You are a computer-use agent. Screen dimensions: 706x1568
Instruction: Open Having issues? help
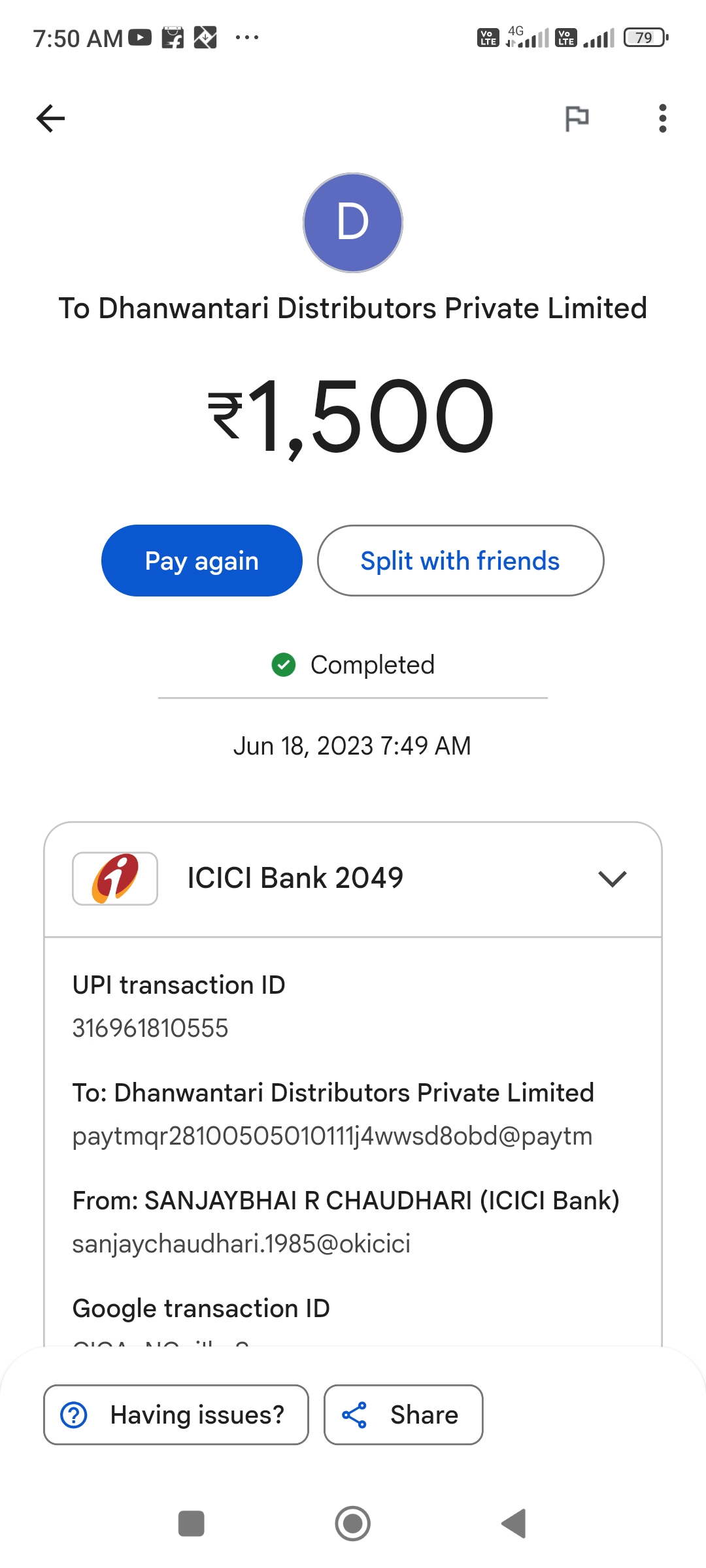[176, 1414]
